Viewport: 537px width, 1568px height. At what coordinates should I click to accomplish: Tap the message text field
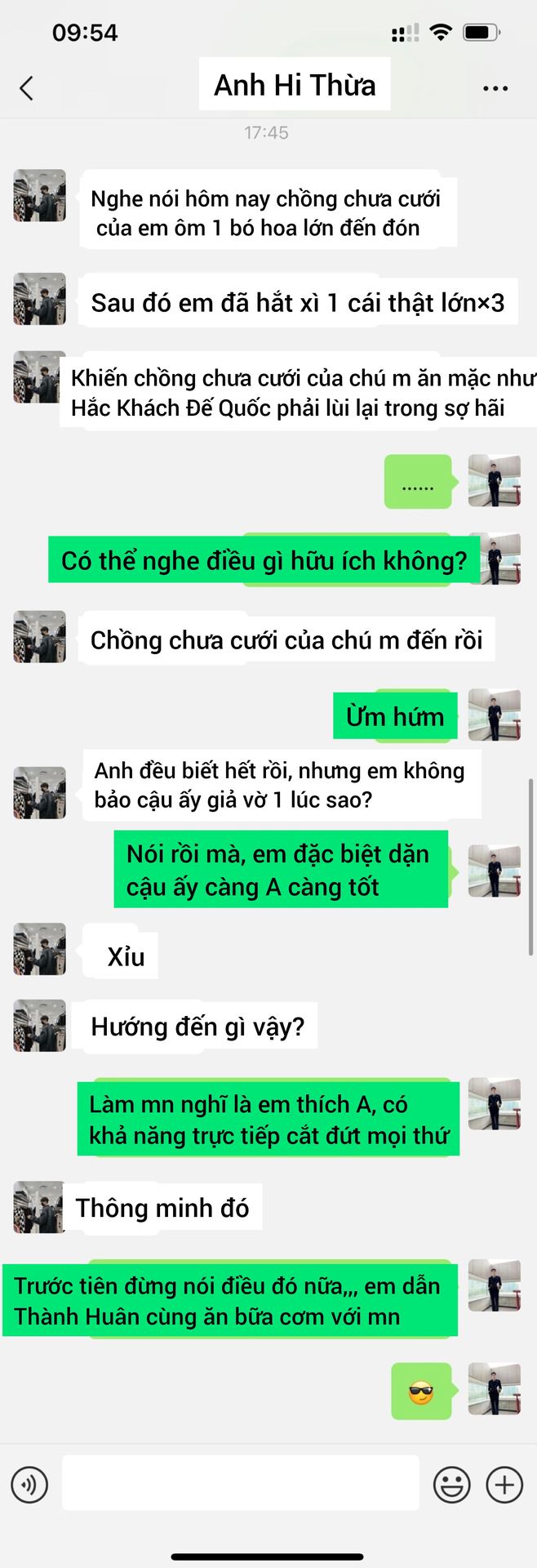(240, 1482)
